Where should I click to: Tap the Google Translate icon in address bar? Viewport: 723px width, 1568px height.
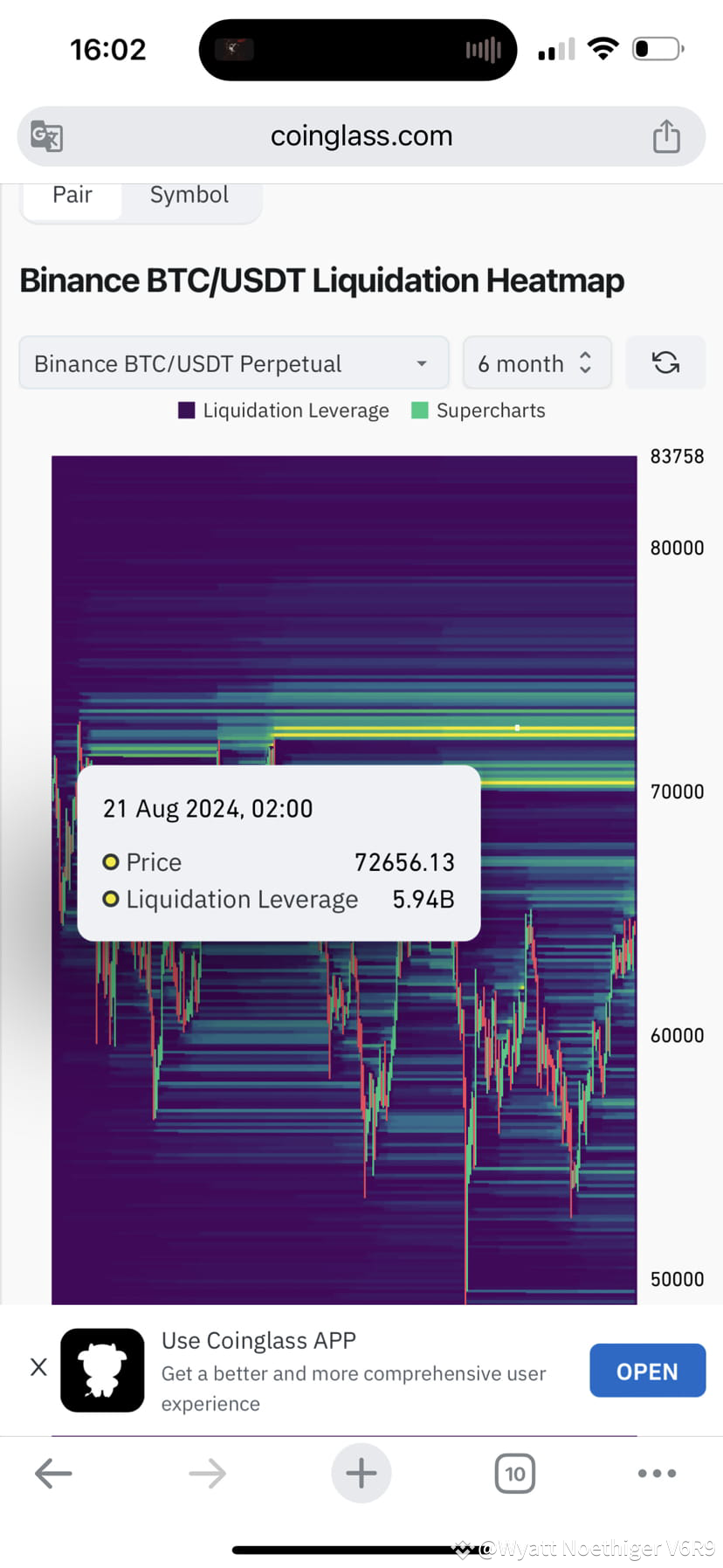(x=45, y=136)
